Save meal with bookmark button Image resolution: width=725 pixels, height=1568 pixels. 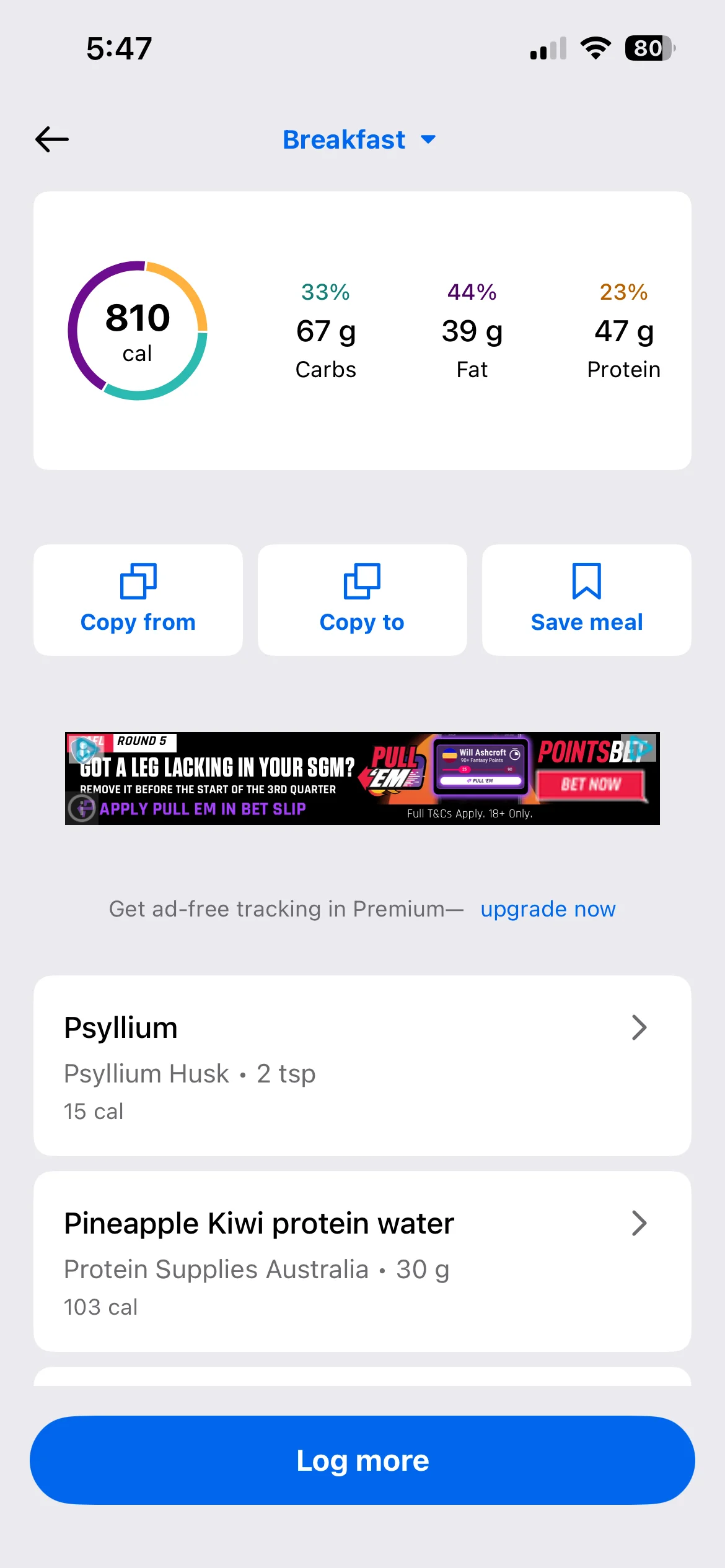point(586,599)
